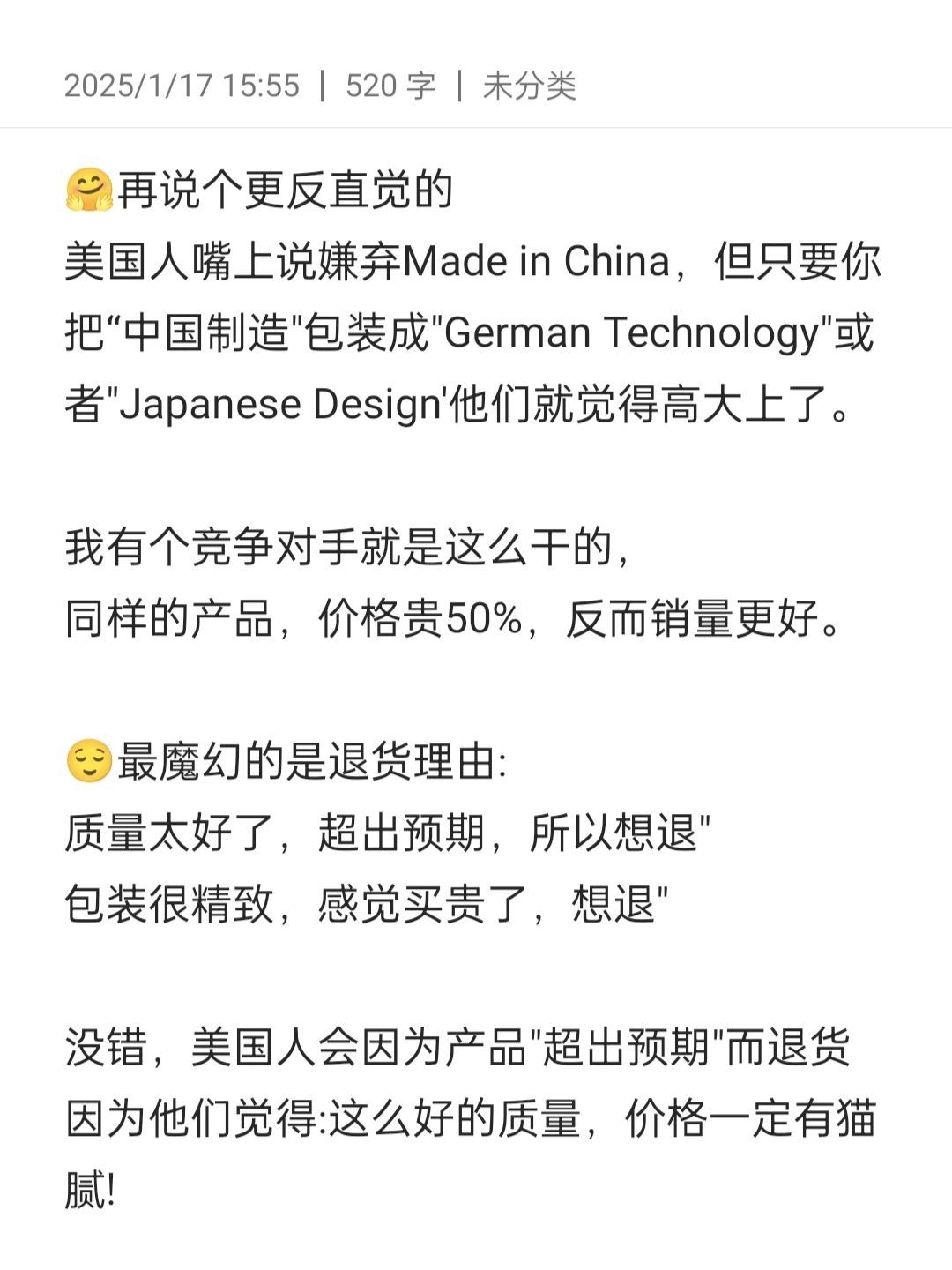This screenshot has height=1270, width=952.
Task: Open the 未分类 folder selector
Action: click(529, 86)
